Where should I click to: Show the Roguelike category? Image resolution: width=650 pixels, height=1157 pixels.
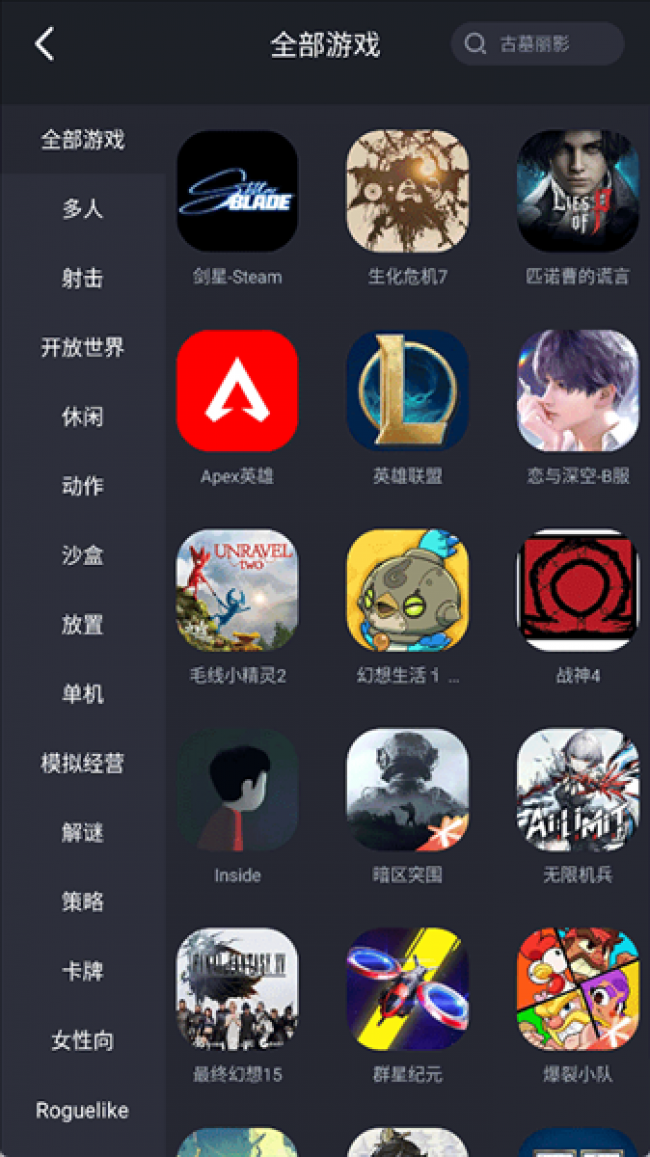pyautogui.click(x=82, y=1110)
